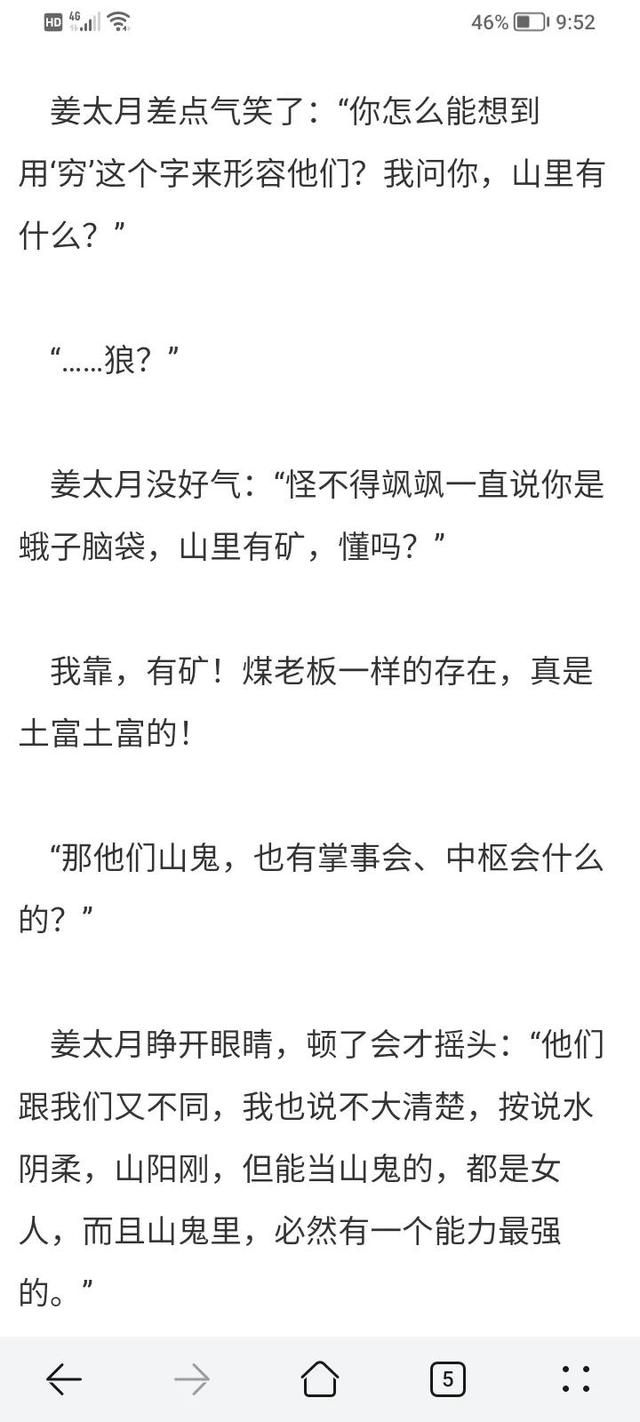This screenshot has height=1422, width=640.
Task: Go forward with the right arrow
Action: [192, 1380]
